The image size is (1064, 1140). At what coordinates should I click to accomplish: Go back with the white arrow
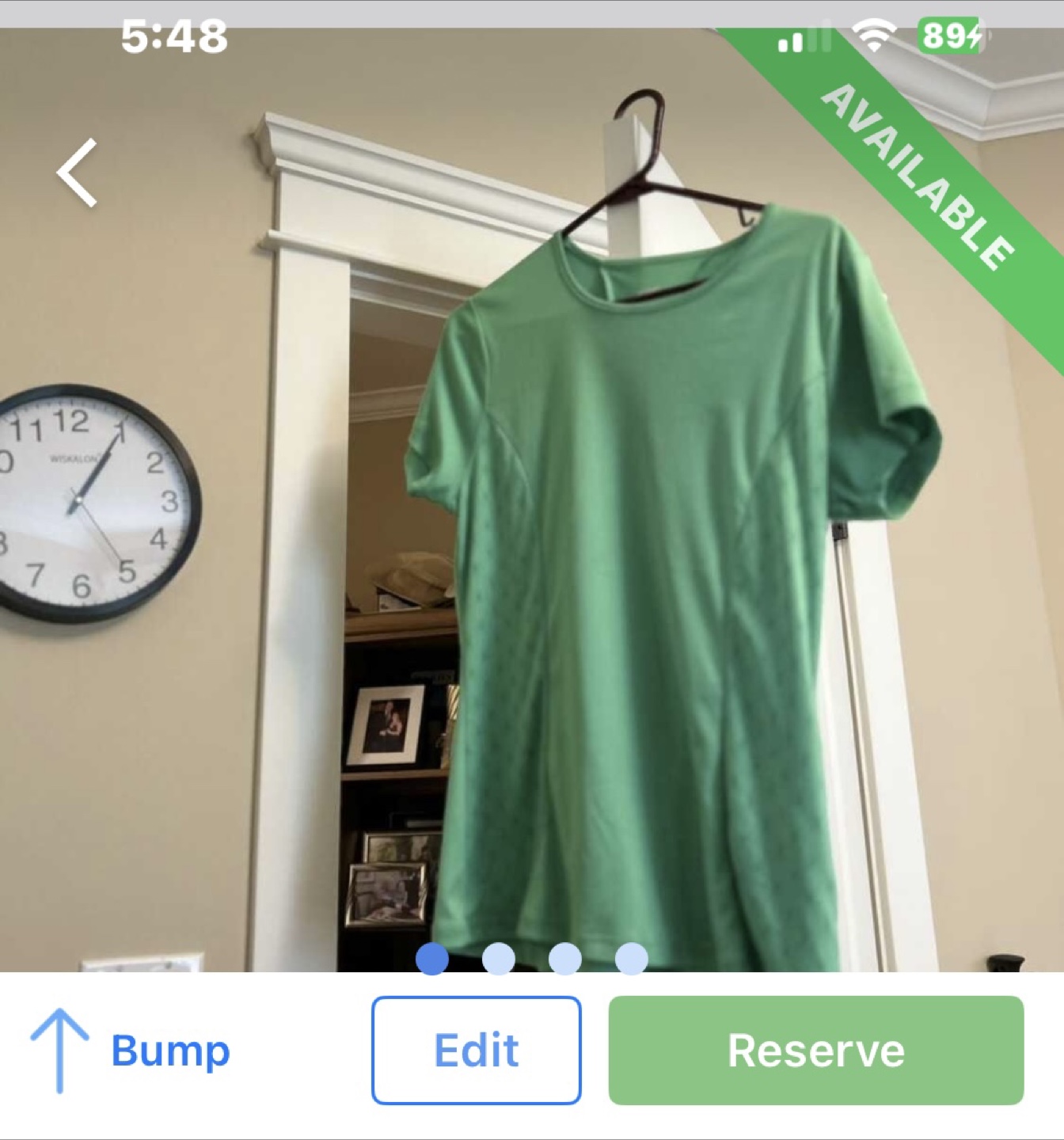click(x=77, y=173)
